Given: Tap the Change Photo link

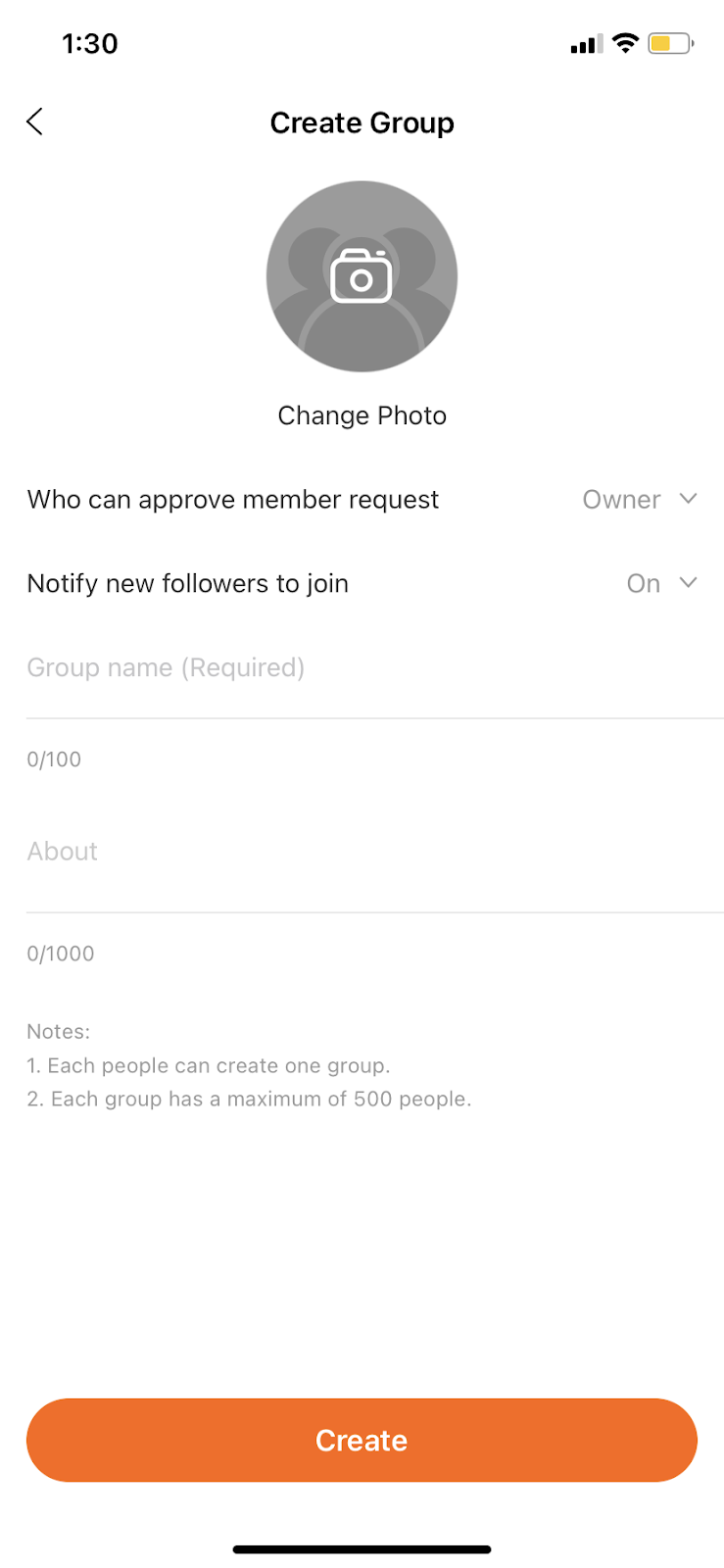Looking at the screenshot, I should pyautogui.click(x=362, y=416).
